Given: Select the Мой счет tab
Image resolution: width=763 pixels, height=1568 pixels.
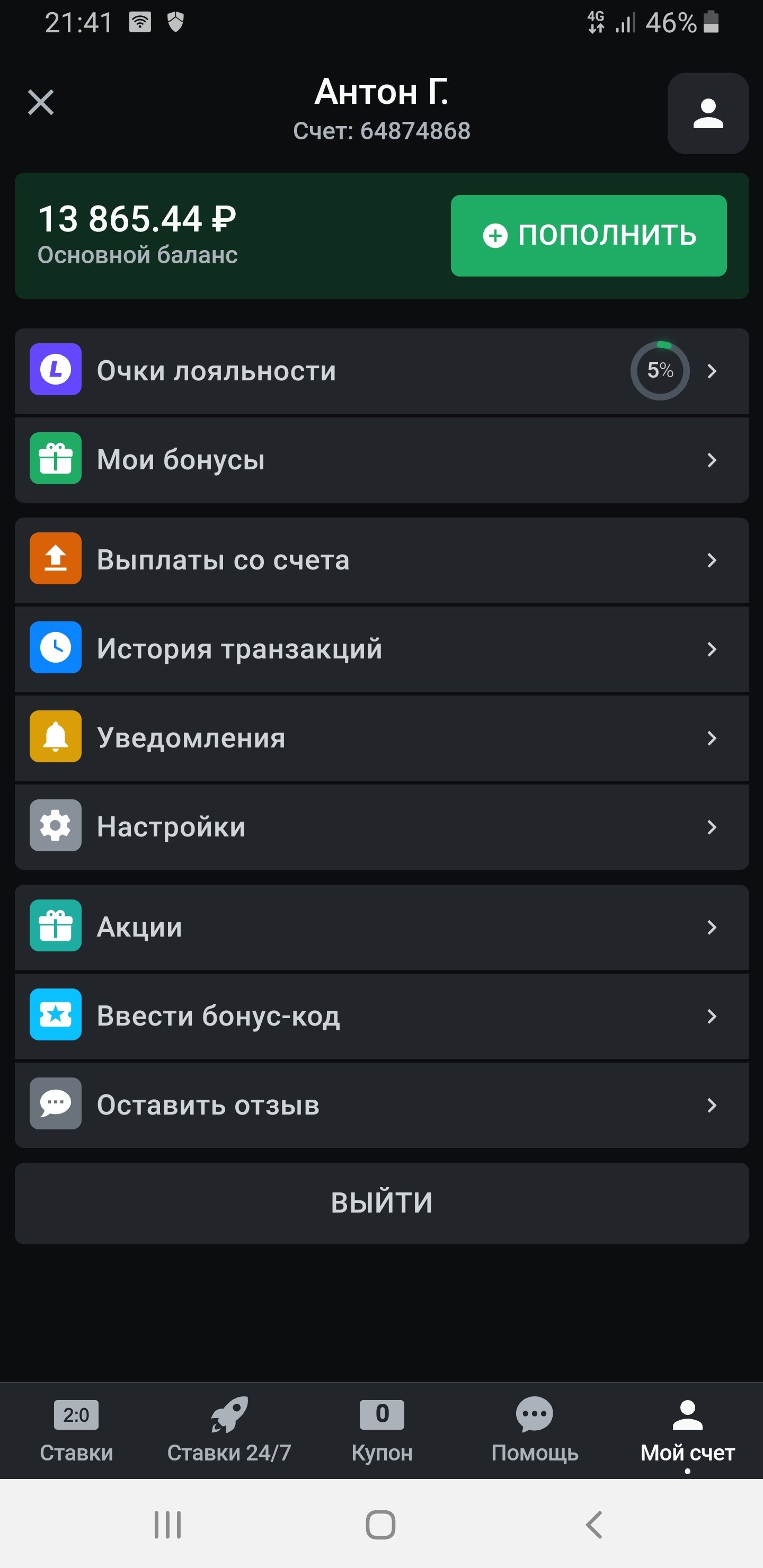Looking at the screenshot, I should pos(687,1430).
